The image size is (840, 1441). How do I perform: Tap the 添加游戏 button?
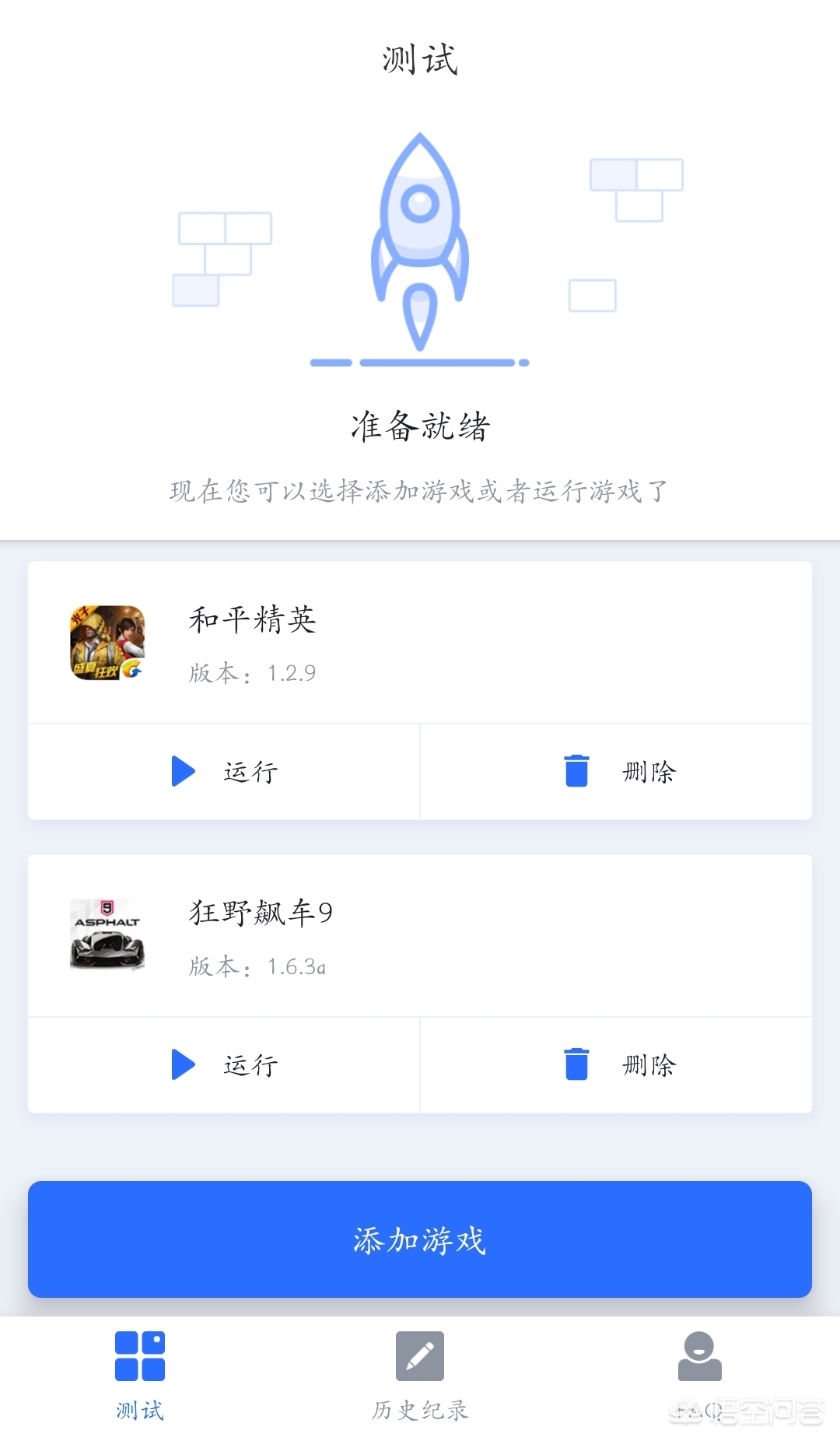pyautogui.click(x=420, y=1239)
